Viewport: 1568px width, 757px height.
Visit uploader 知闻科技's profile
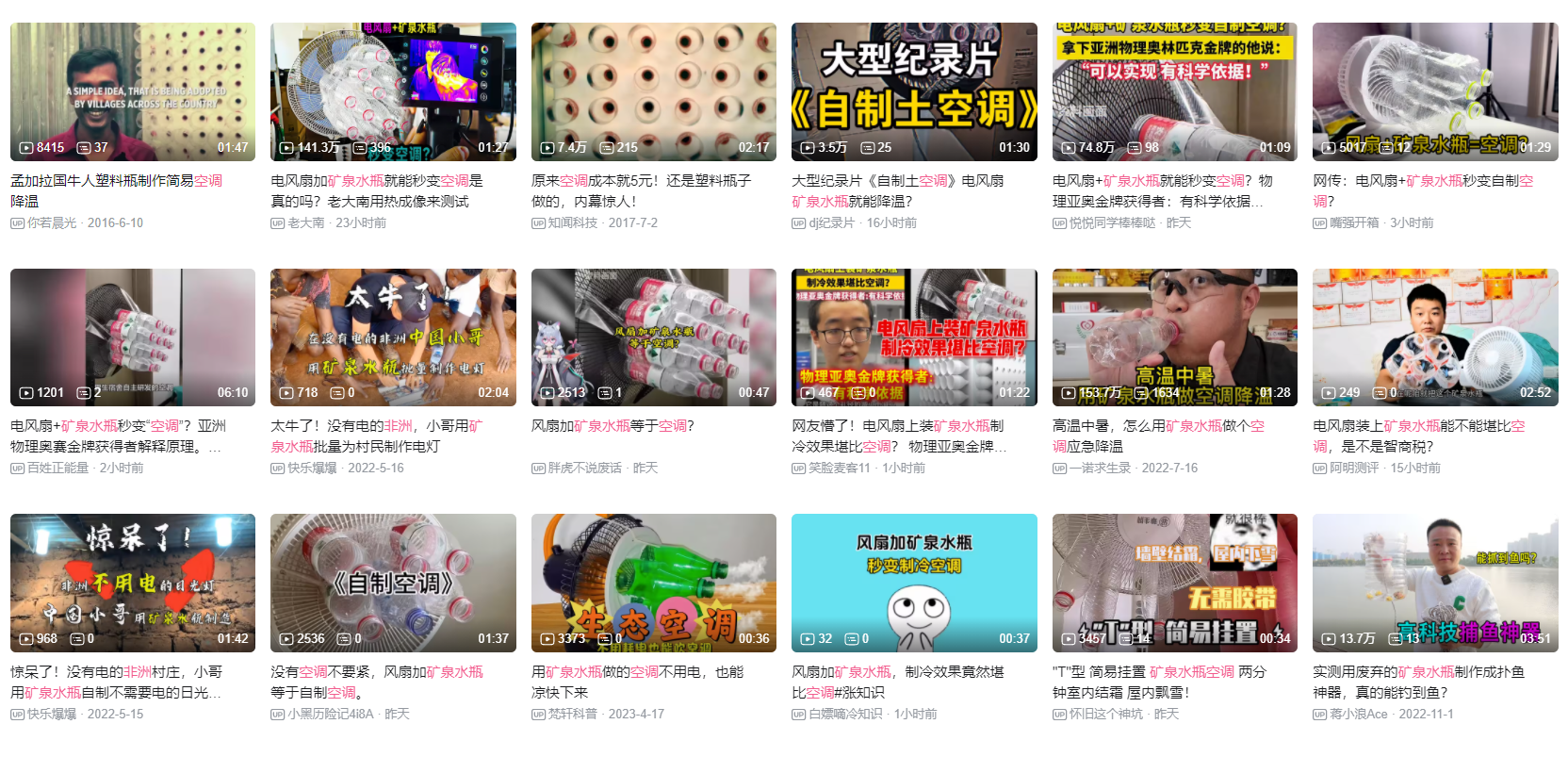click(x=572, y=223)
